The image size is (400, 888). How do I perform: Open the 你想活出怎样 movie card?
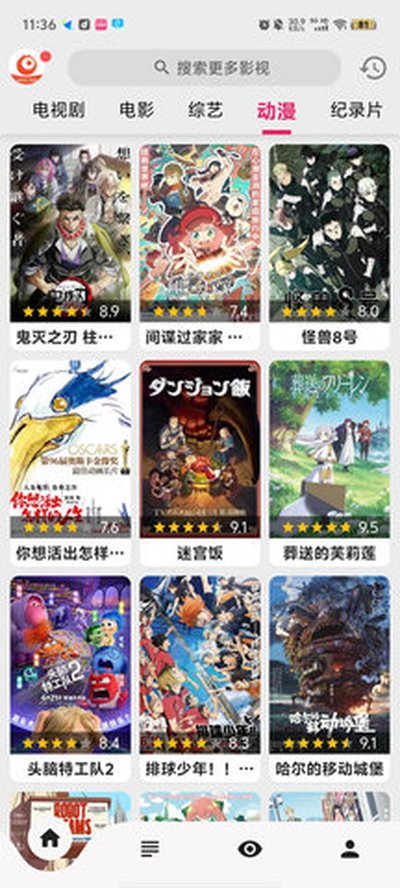(x=70, y=463)
